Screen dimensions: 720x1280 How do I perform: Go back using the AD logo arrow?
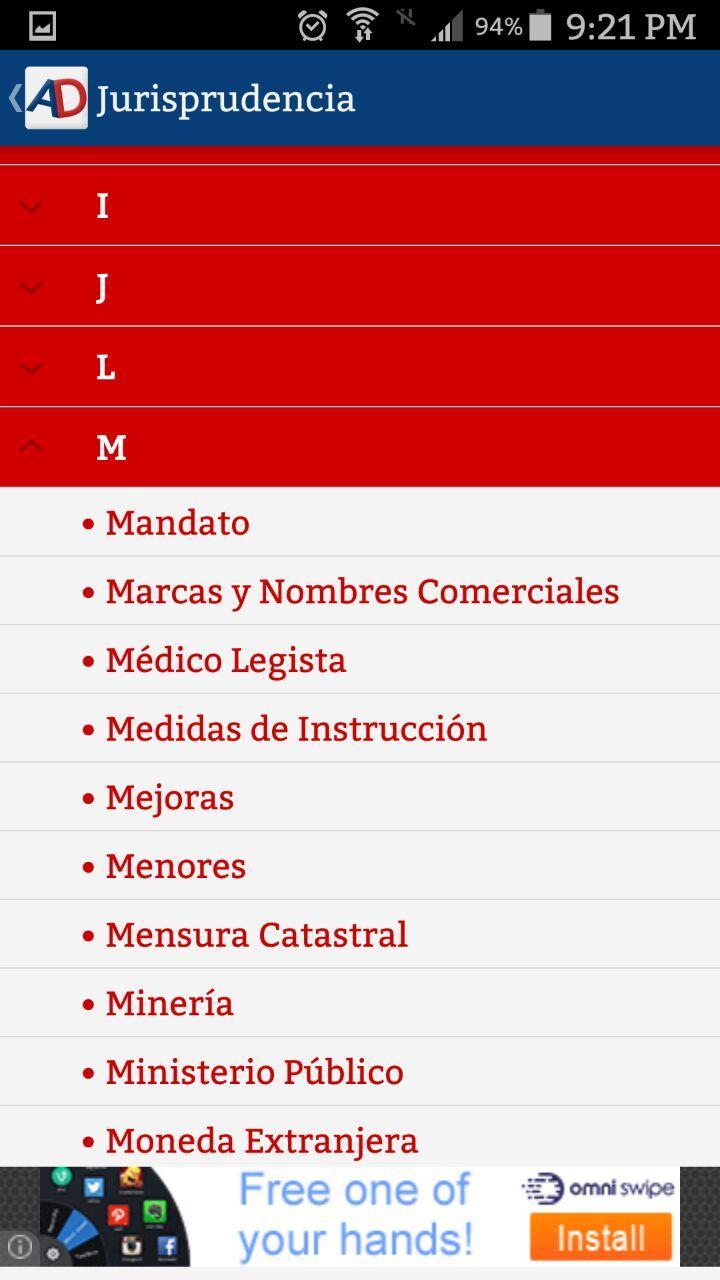[x=48, y=98]
